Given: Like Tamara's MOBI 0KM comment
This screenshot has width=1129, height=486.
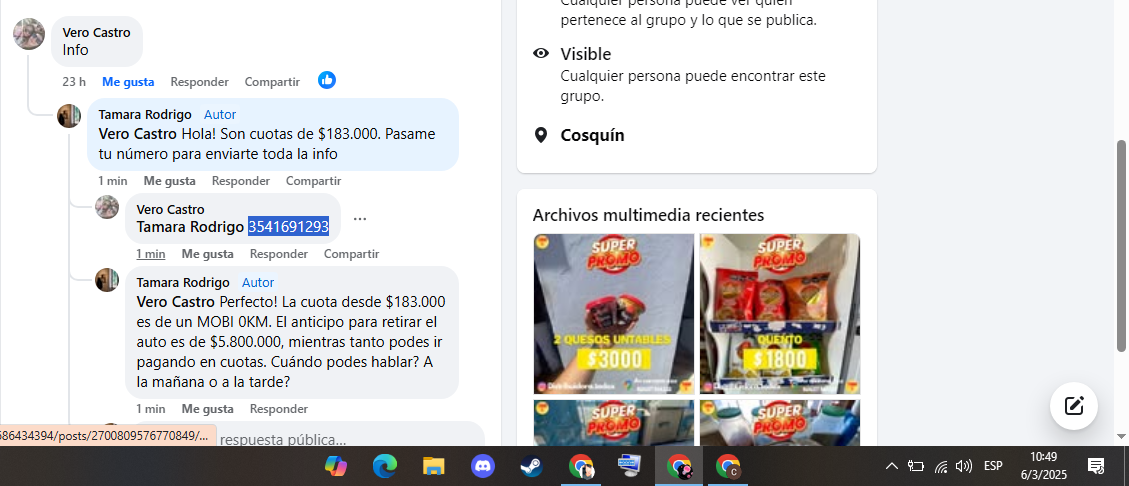Looking at the screenshot, I should tap(207, 409).
